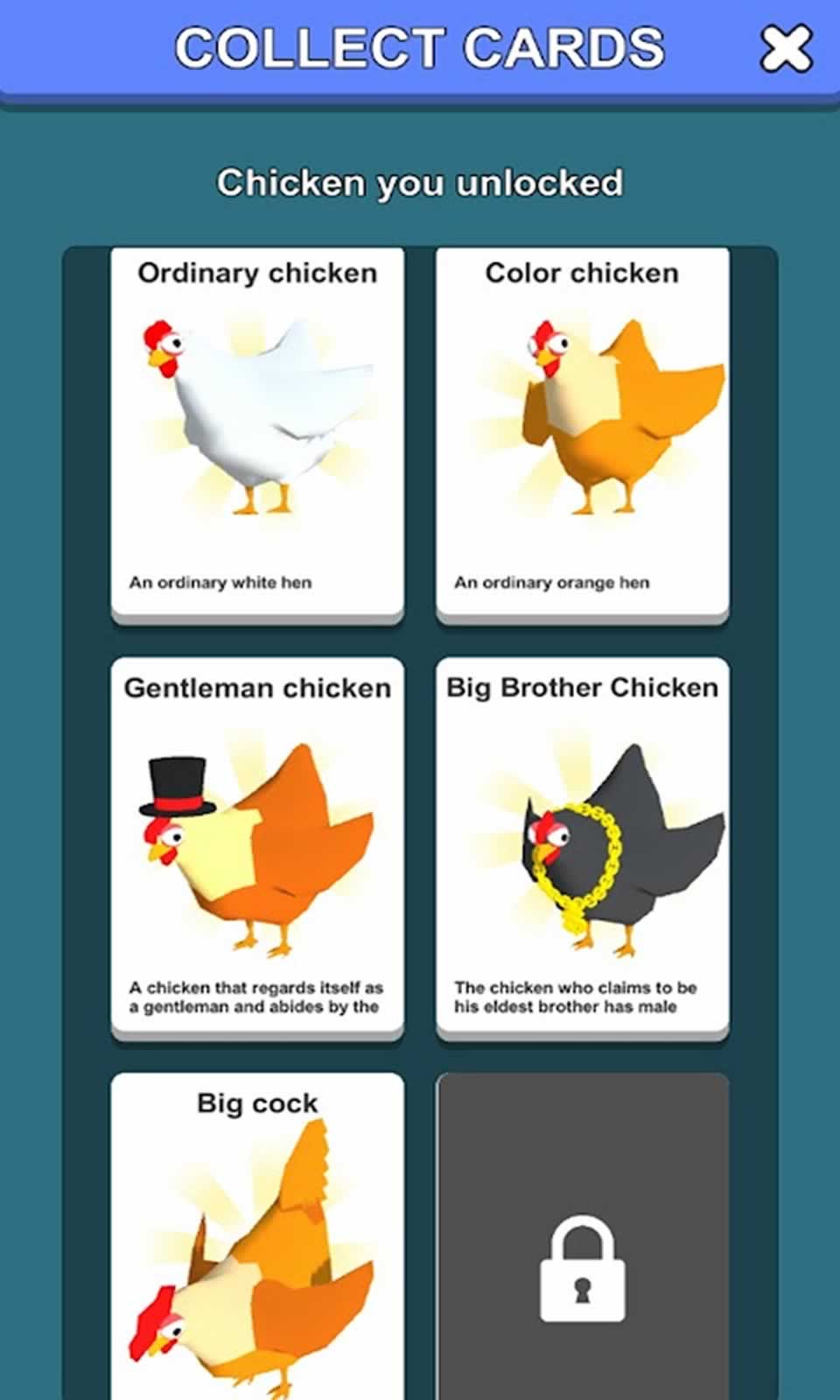Select the Color chicken card
The height and width of the screenshot is (1400, 840).
click(582, 433)
